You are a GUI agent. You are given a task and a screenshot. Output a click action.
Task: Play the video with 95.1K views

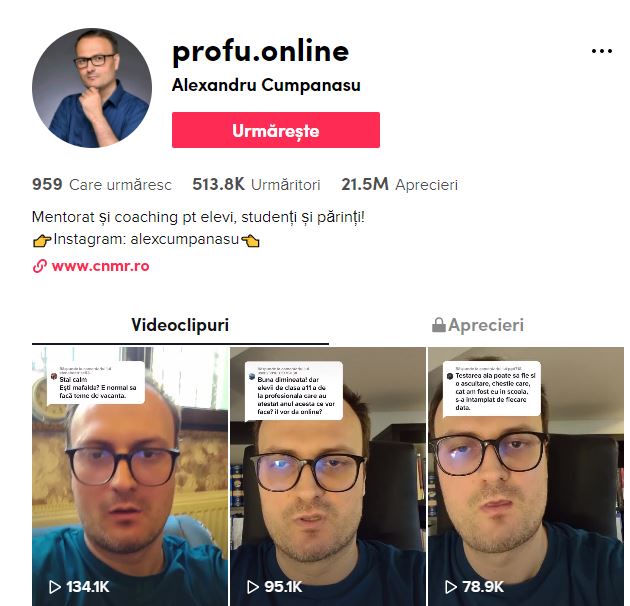[327, 475]
